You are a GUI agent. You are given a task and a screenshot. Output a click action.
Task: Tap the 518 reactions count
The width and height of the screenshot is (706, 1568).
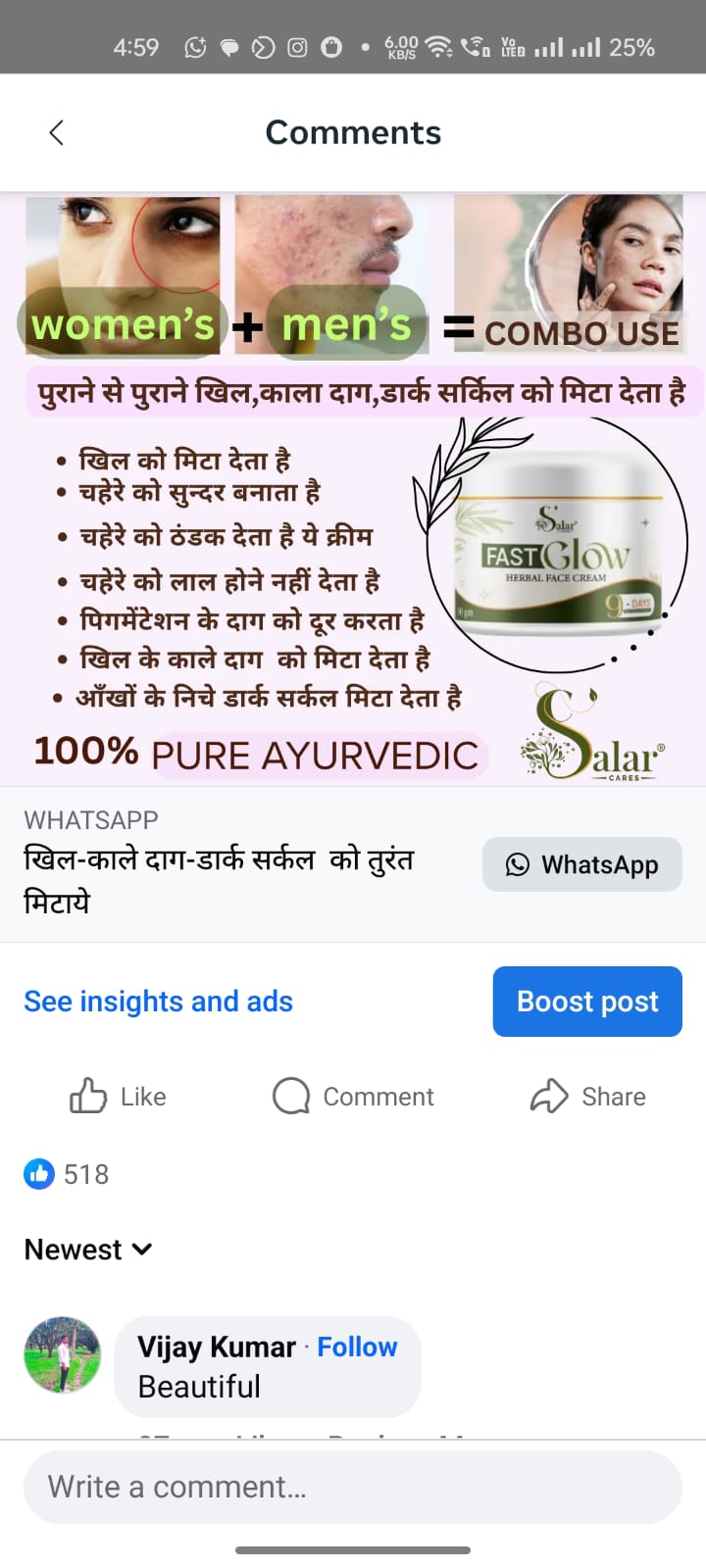[86, 1173]
